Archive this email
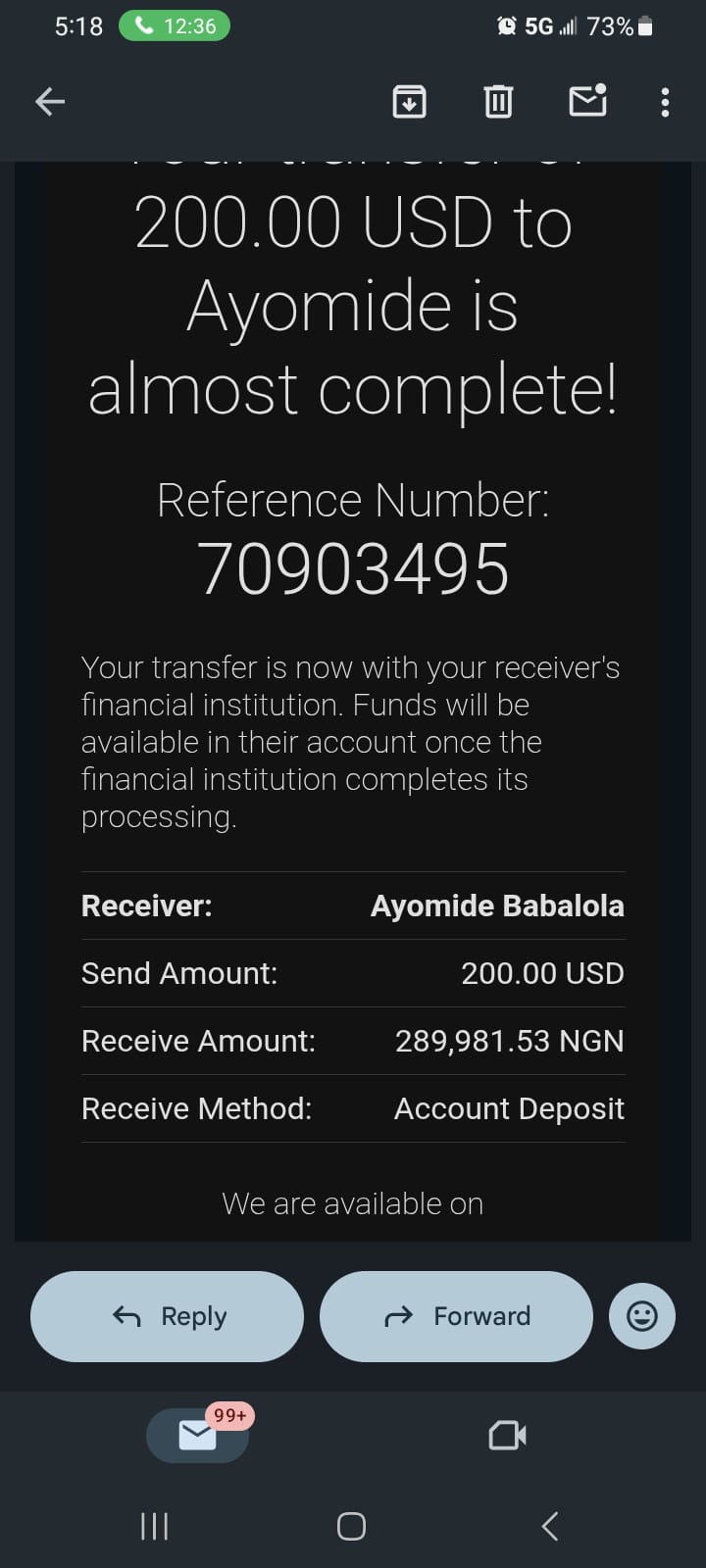 point(409,101)
